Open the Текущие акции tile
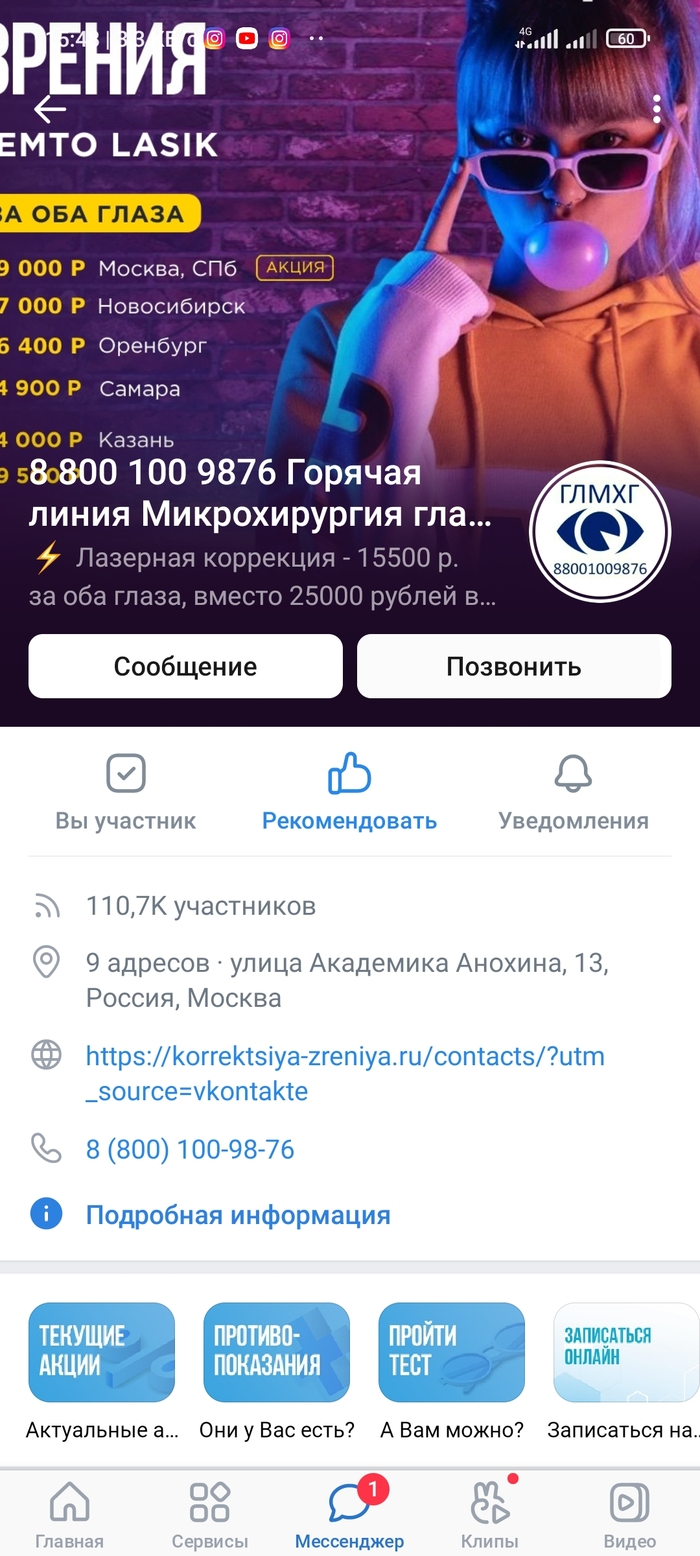 101,1352
